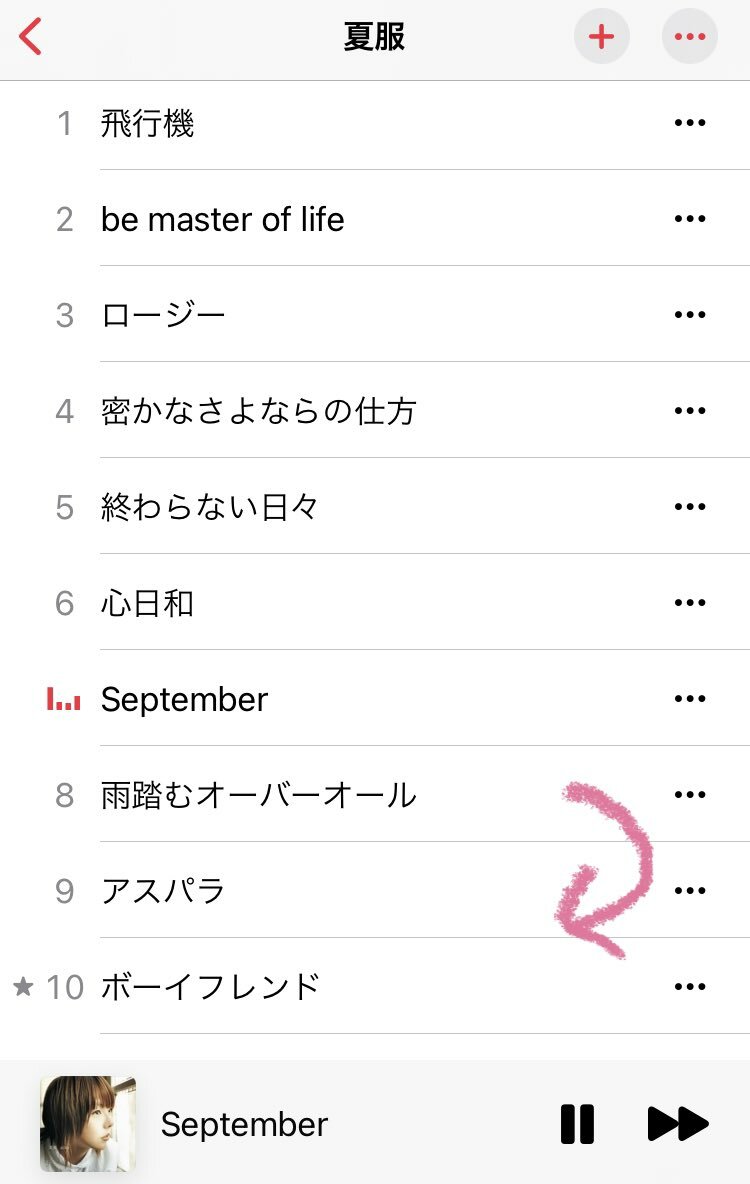Play the song be master of life

[x=222, y=220]
